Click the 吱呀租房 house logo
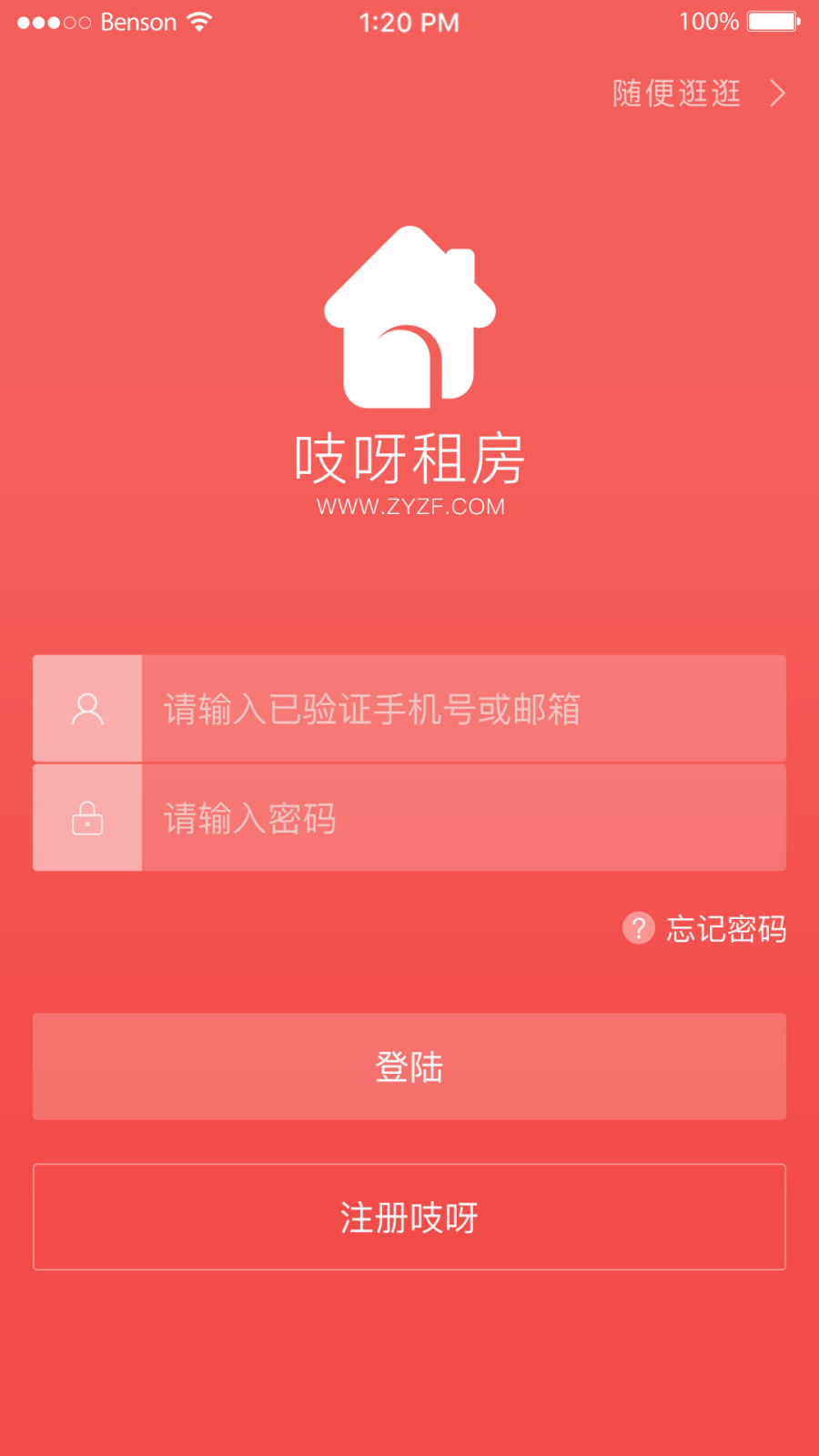The image size is (819, 1456). click(x=409, y=314)
